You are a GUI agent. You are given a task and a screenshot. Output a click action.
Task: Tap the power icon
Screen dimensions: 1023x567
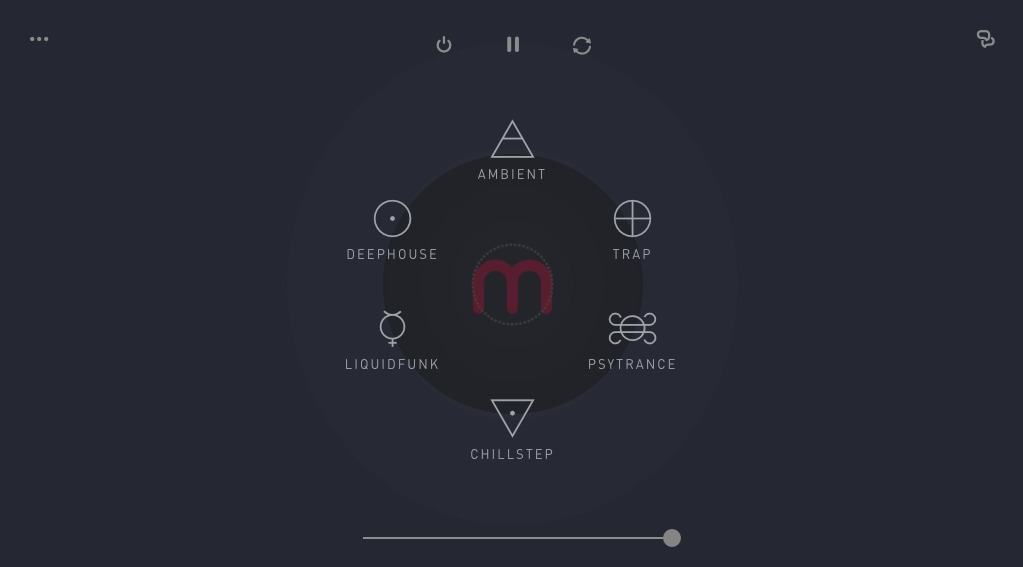click(x=444, y=45)
